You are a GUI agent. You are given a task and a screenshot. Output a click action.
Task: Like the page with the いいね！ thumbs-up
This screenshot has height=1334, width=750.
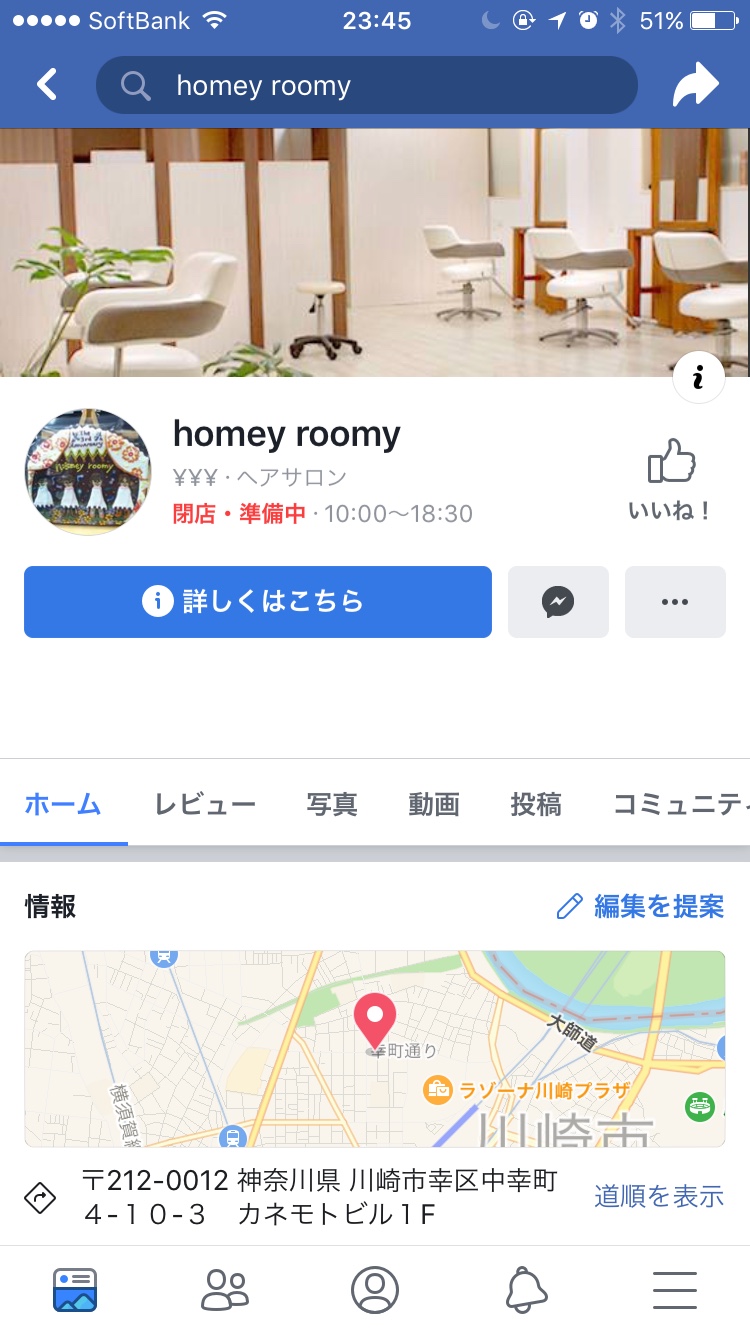pos(670,480)
